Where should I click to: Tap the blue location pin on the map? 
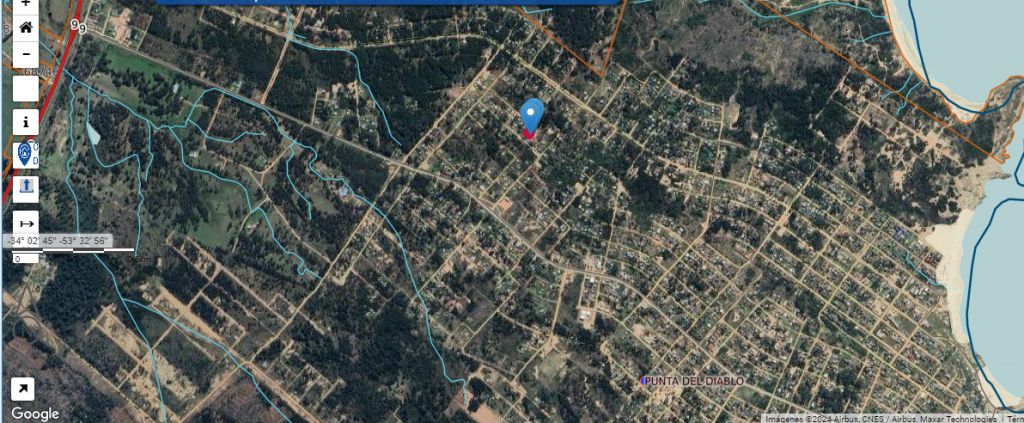pyautogui.click(x=533, y=116)
